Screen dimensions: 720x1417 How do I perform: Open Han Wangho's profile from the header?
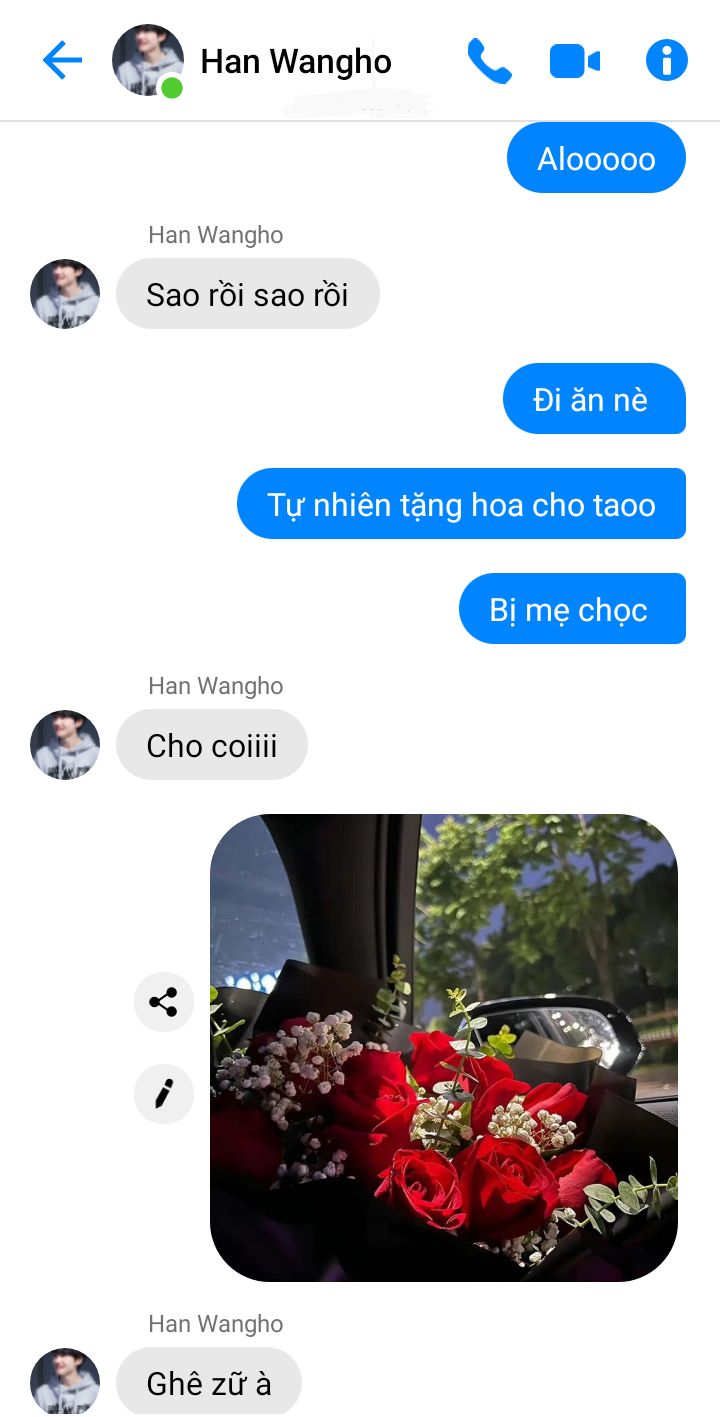tap(295, 62)
